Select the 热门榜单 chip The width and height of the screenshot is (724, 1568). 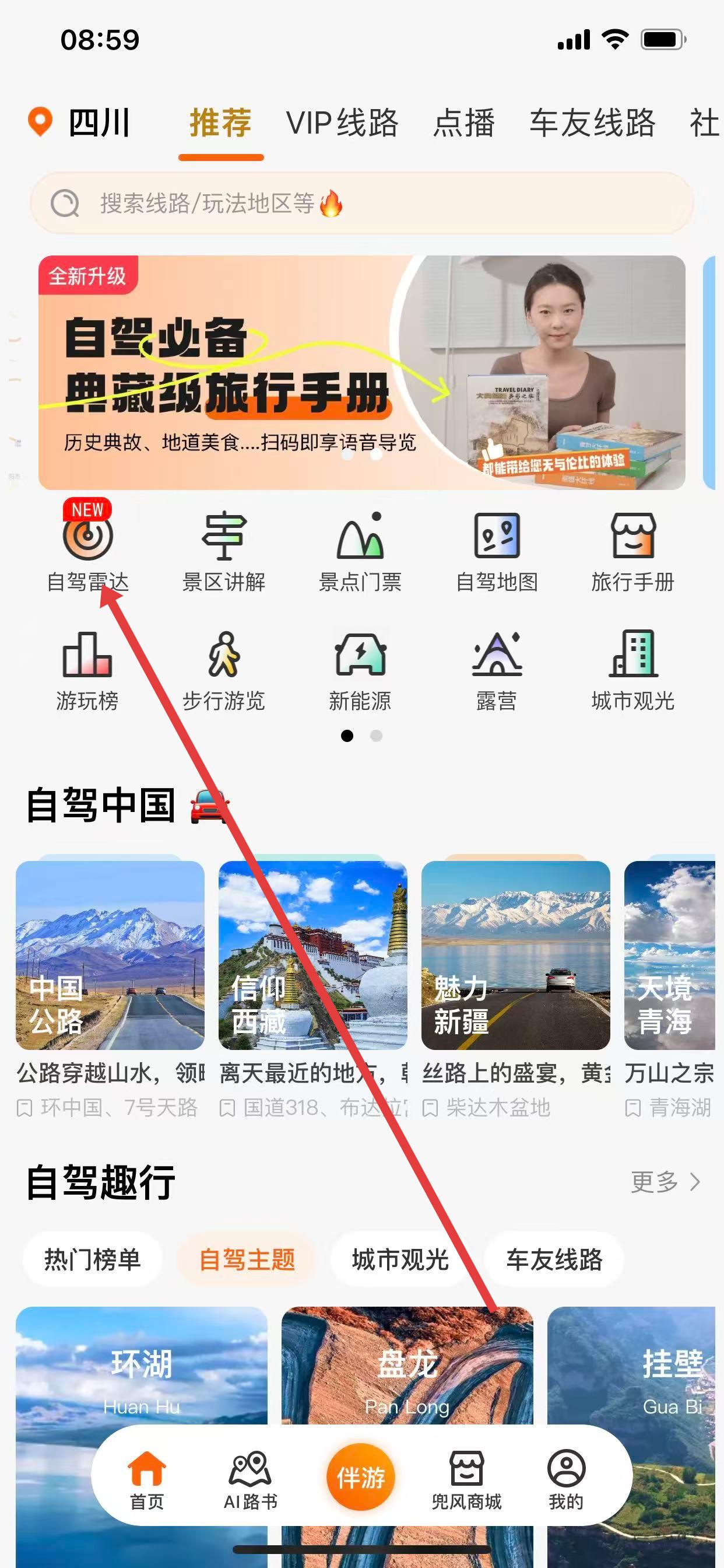click(x=93, y=1259)
